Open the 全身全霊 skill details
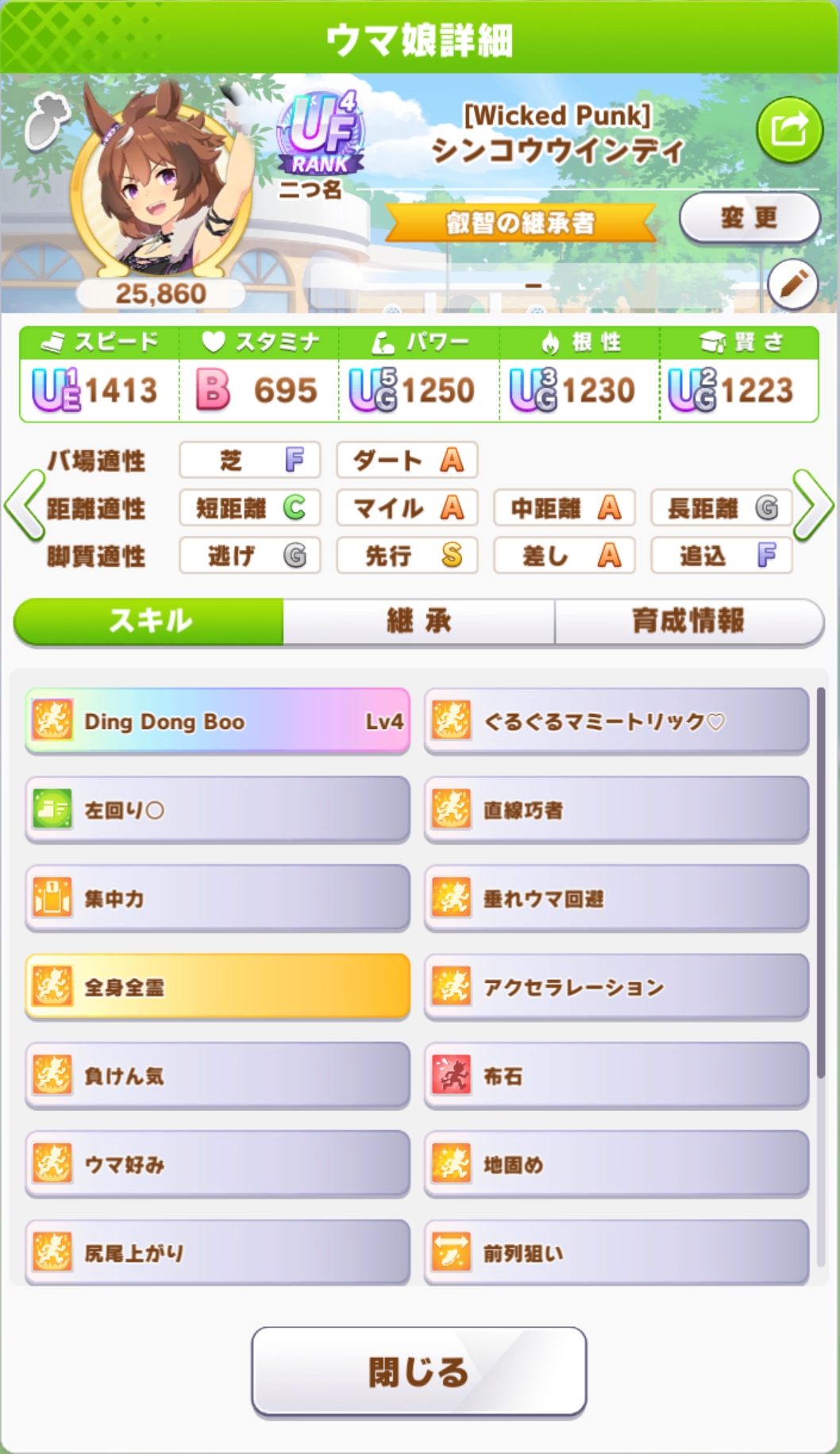Viewport: 840px width, 1454px height. point(218,987)
